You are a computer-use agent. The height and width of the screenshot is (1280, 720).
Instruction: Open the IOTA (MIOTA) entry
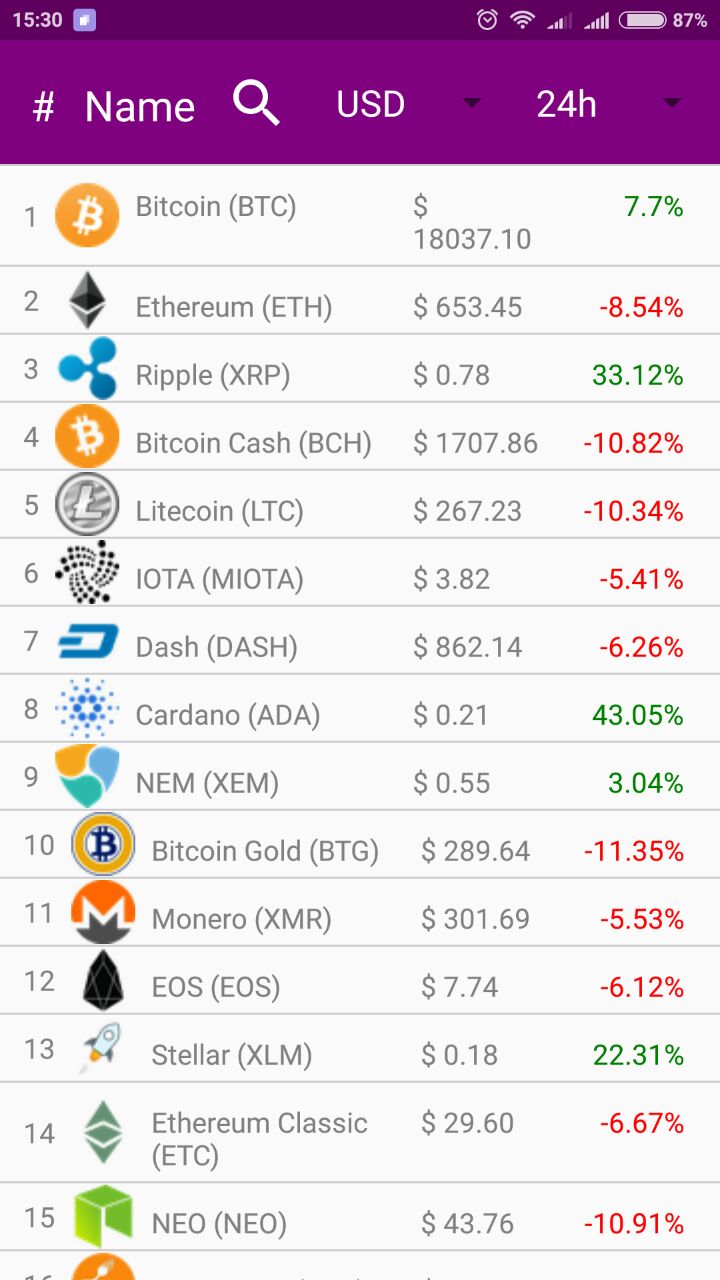(x=360, y=573)
